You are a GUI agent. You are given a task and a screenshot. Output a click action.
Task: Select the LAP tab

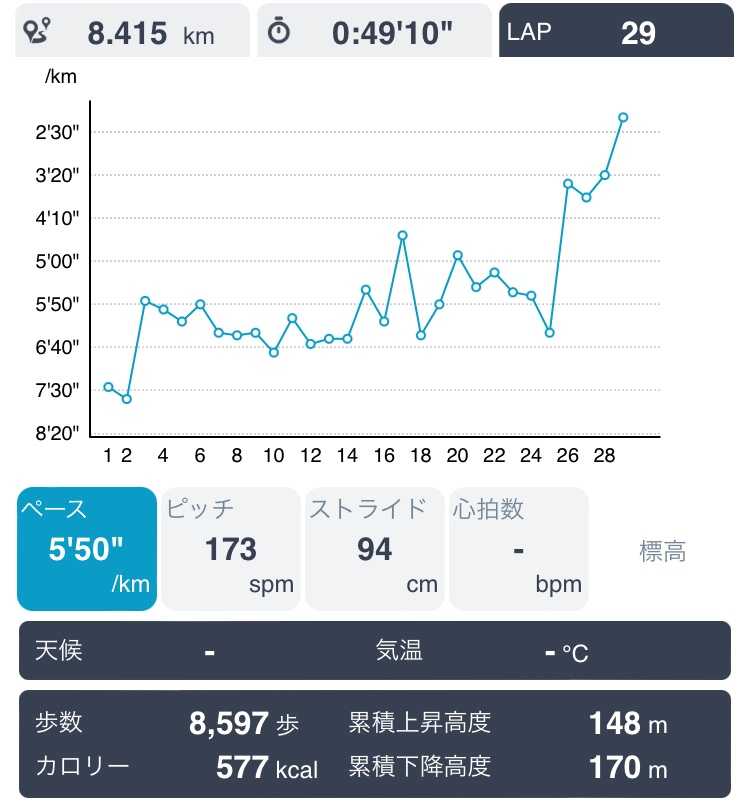(x=616, y=32)
